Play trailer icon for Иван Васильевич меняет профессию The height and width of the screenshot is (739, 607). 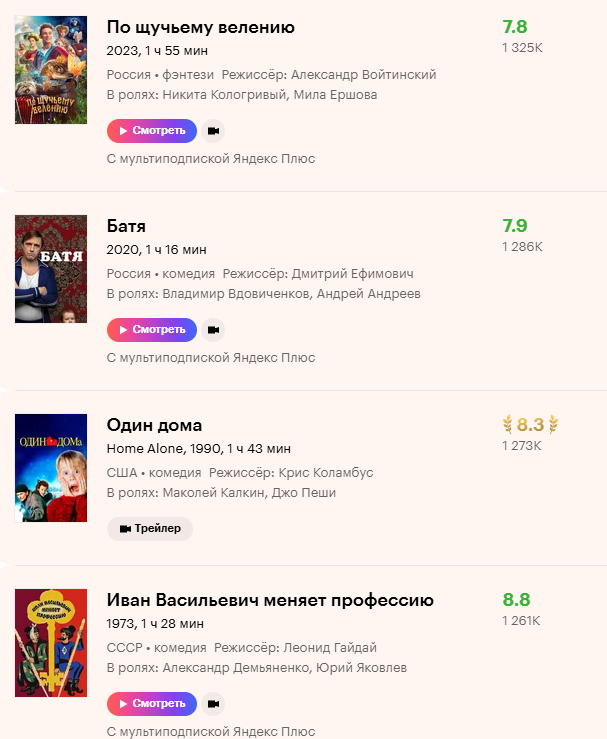pyautogui.click(x=213, y=704)
